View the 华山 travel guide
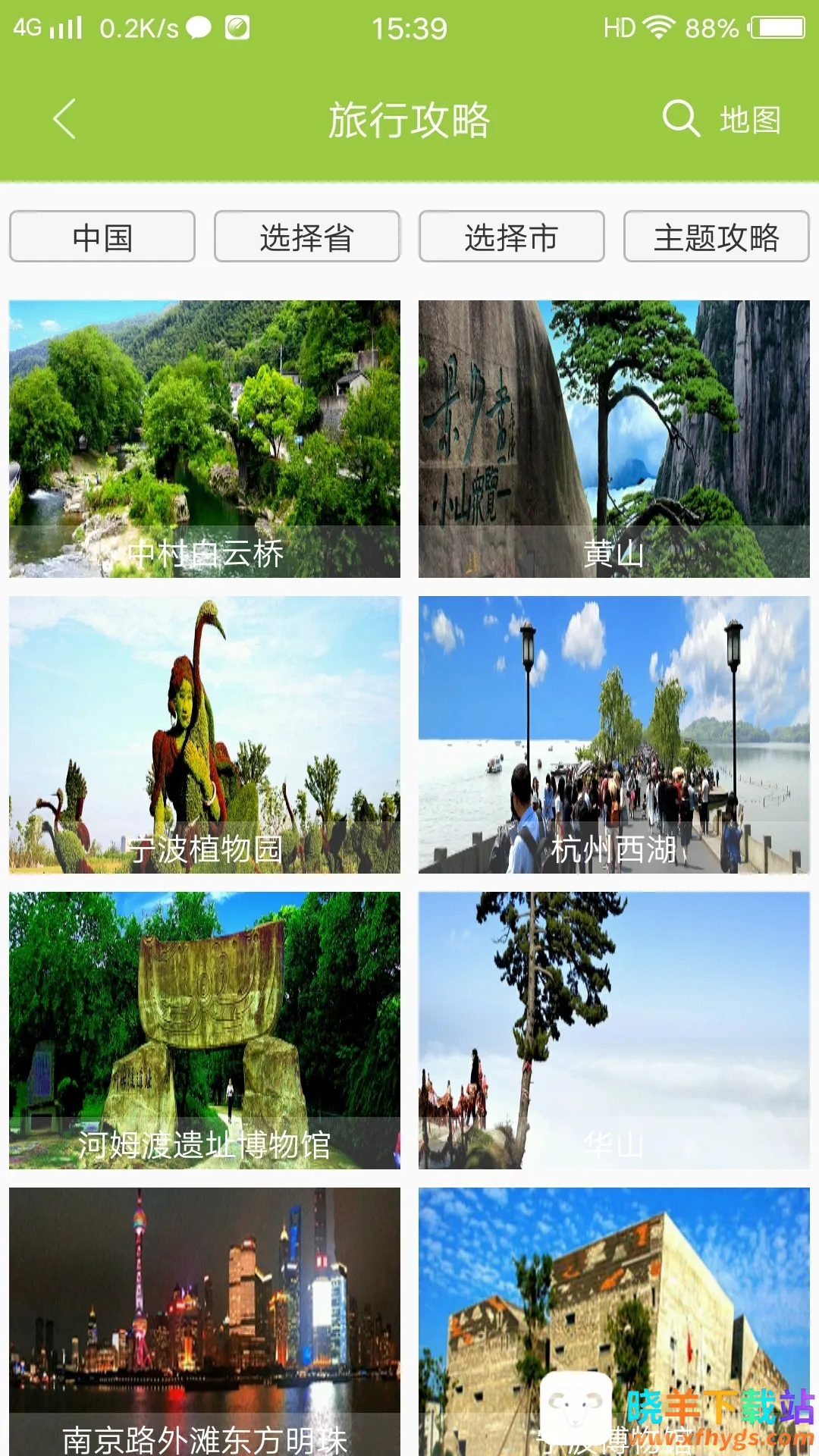Screen dimensions: 819x1456 (x=614, y=1030)
